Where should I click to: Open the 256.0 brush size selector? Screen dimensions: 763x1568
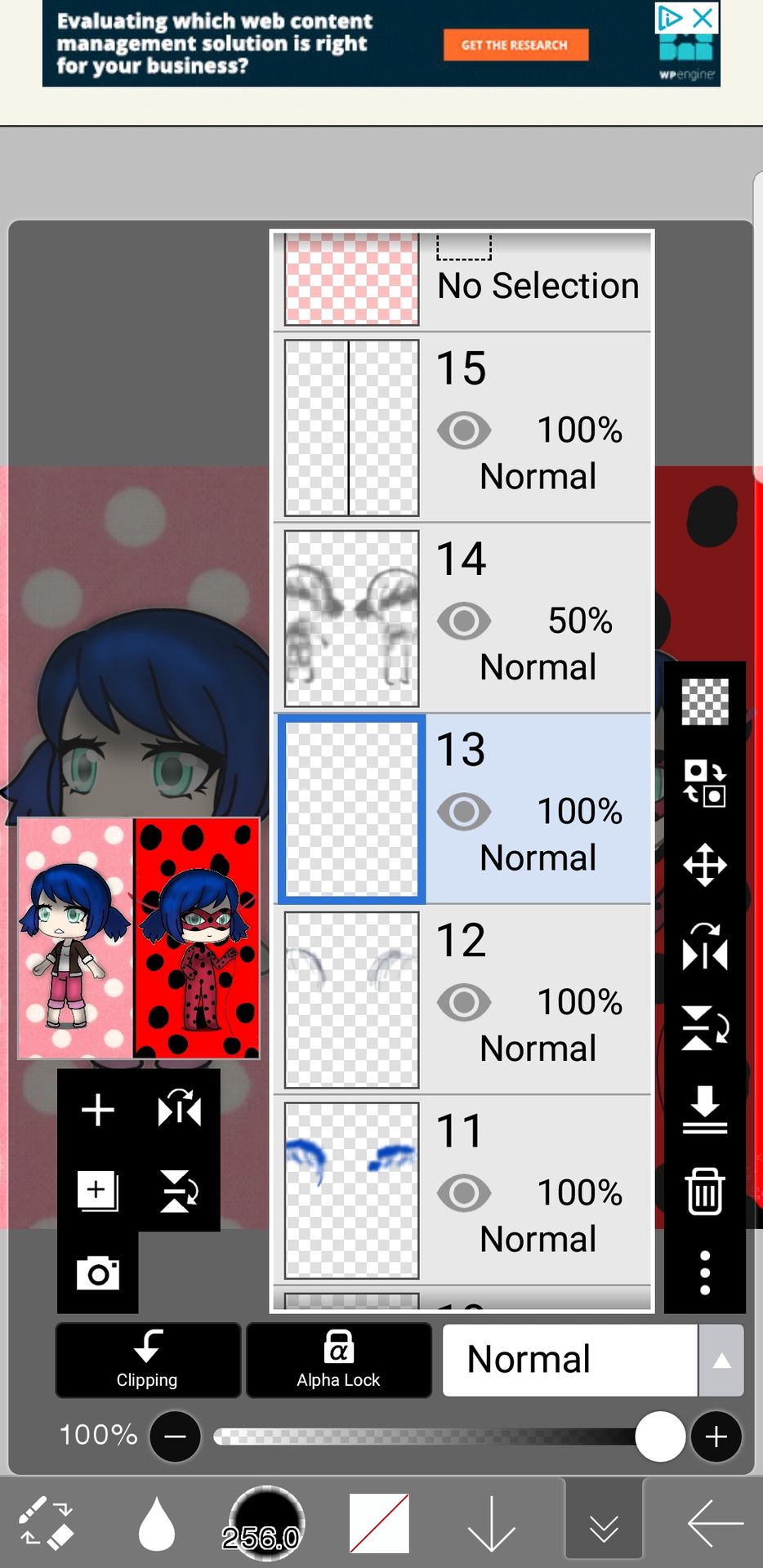265,1522
